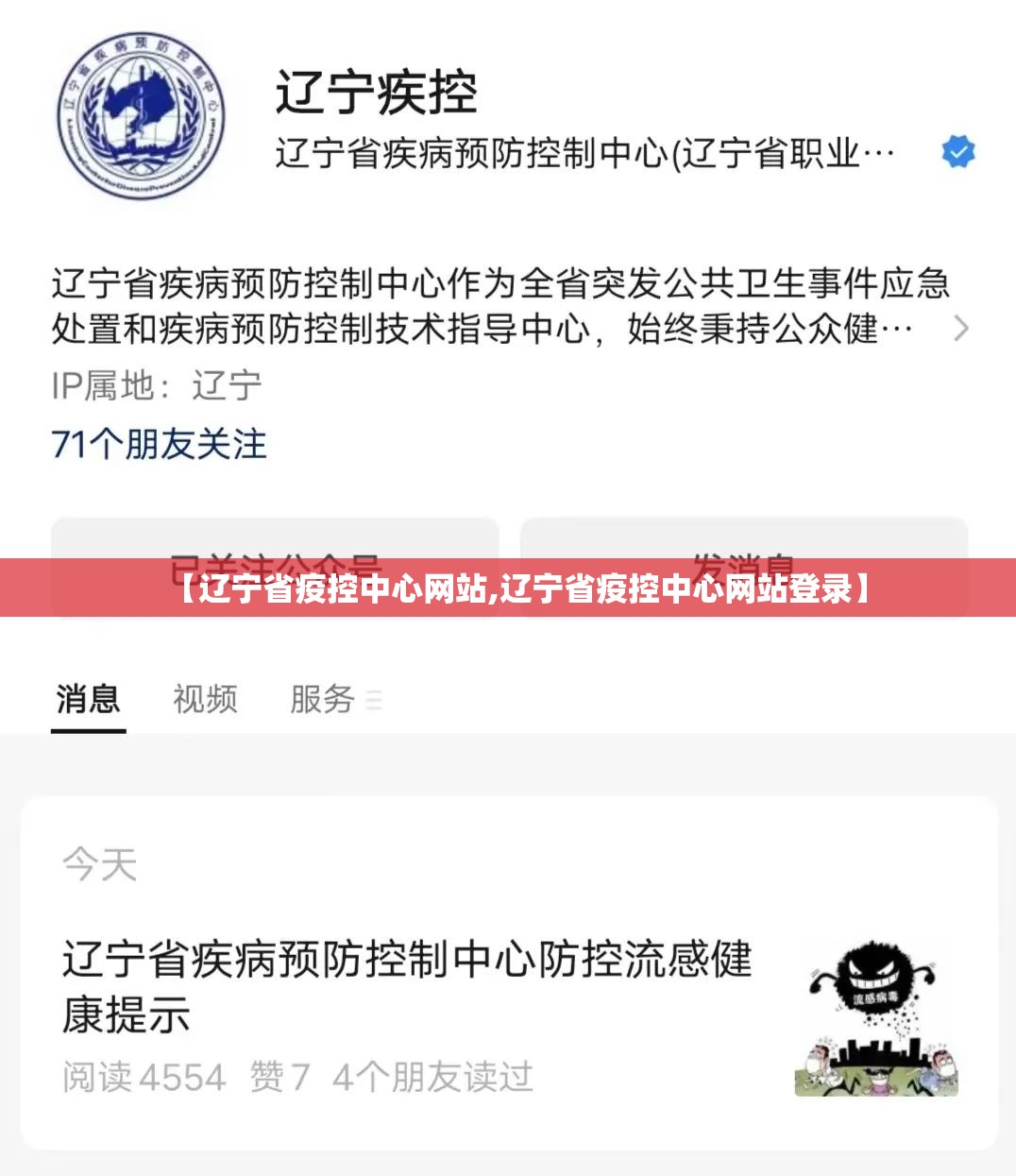Switch to the 消息 tab
Image resolution: width=1016 pixels, height=1176 pixels.
(88, 700)
